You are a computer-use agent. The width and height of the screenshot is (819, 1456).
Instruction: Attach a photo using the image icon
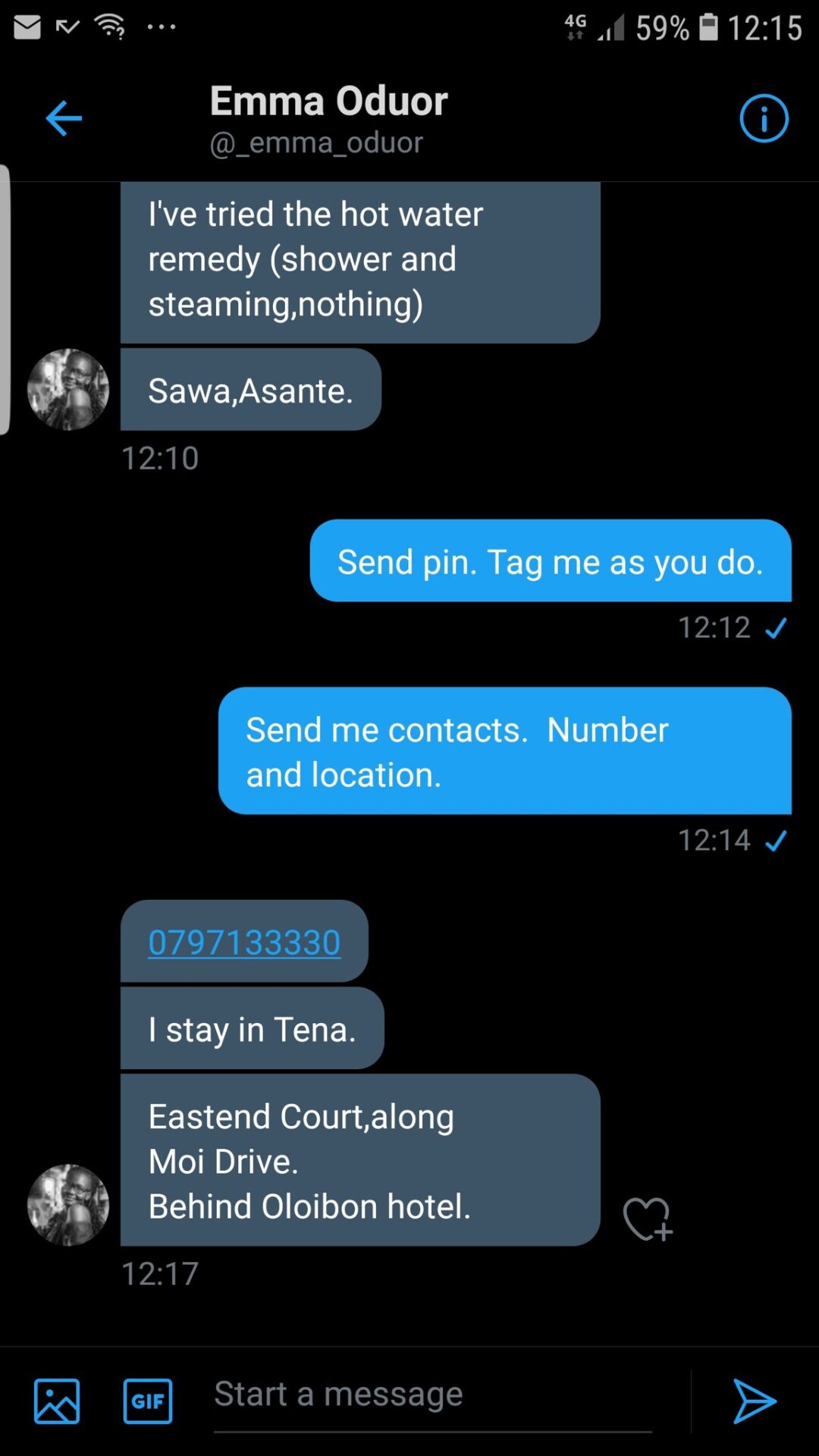(x=57, y=1401)
